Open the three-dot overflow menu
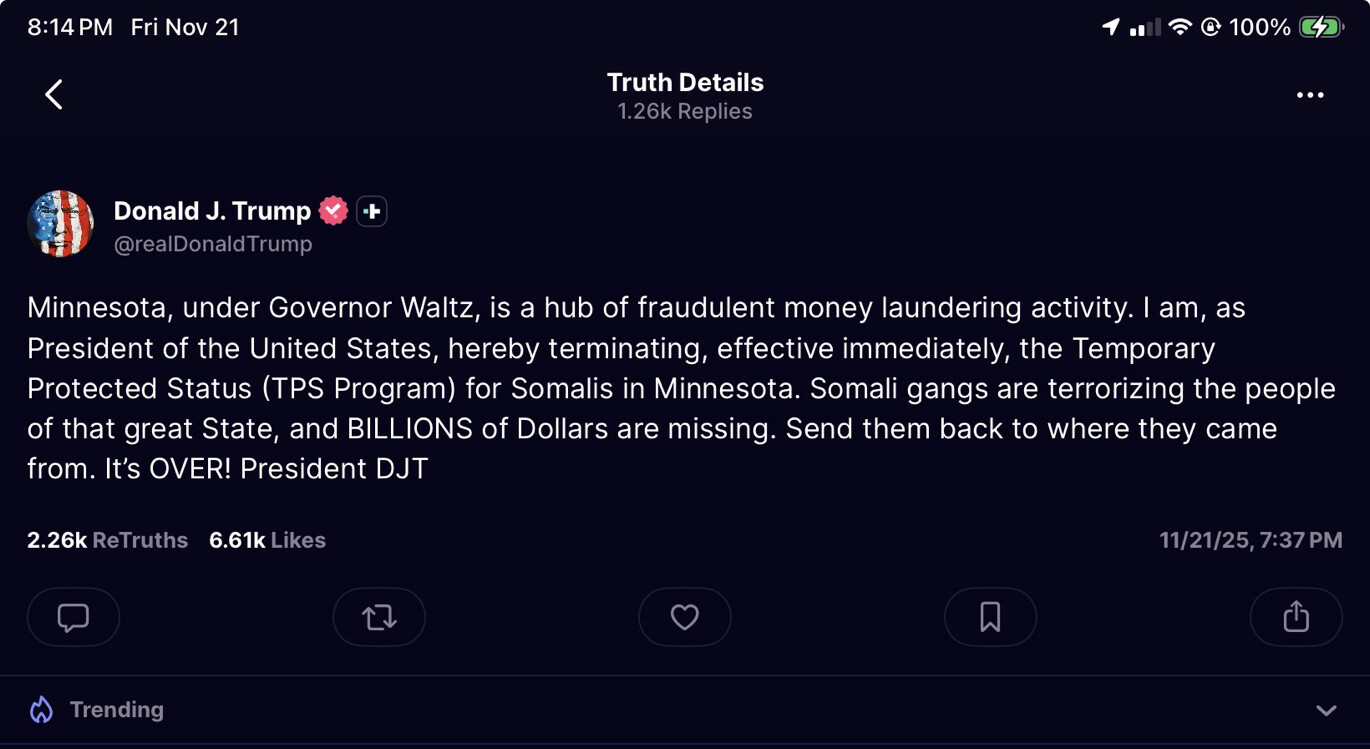1370x749 pixels. click(1310, 95)
